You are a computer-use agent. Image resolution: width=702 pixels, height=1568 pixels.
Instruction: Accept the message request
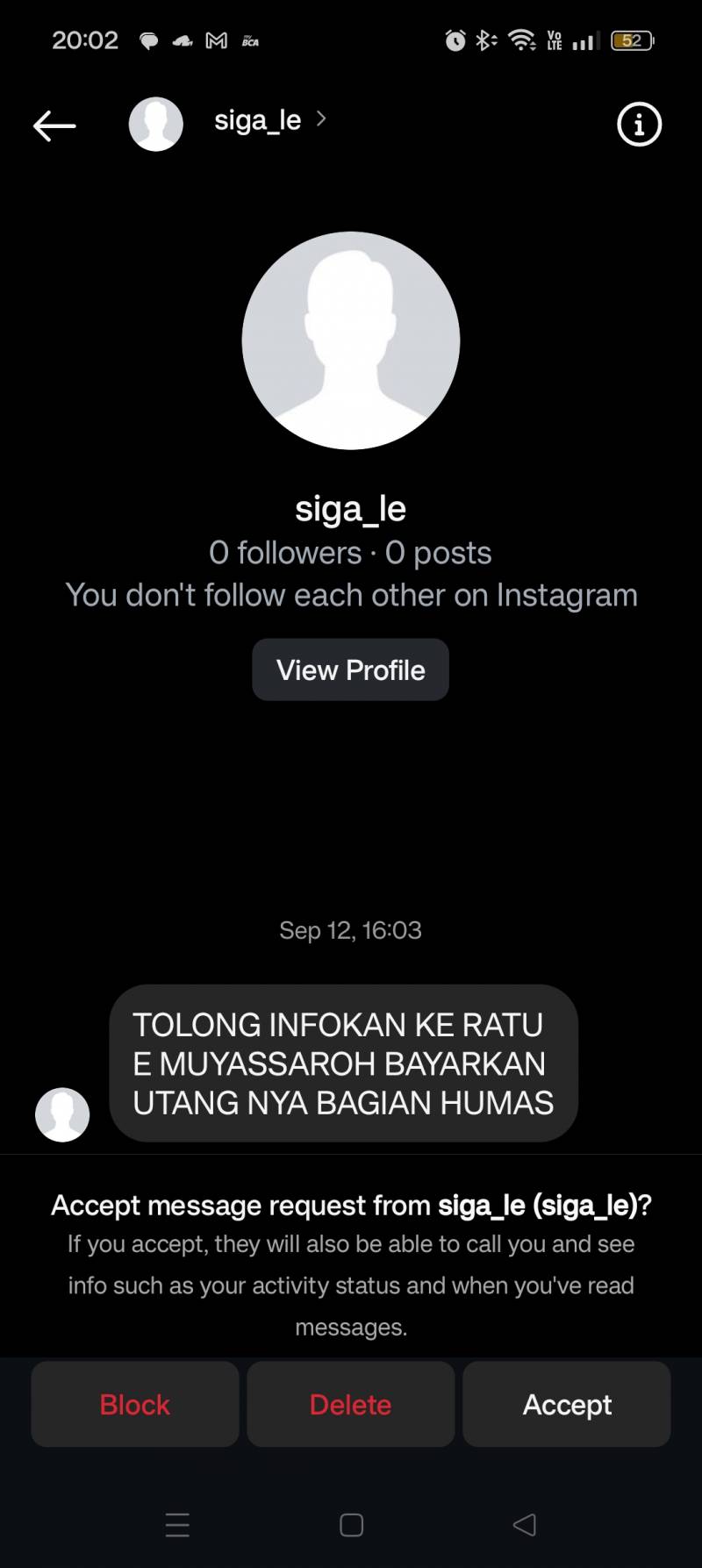pyautogui.click(x=567, y=1404)
